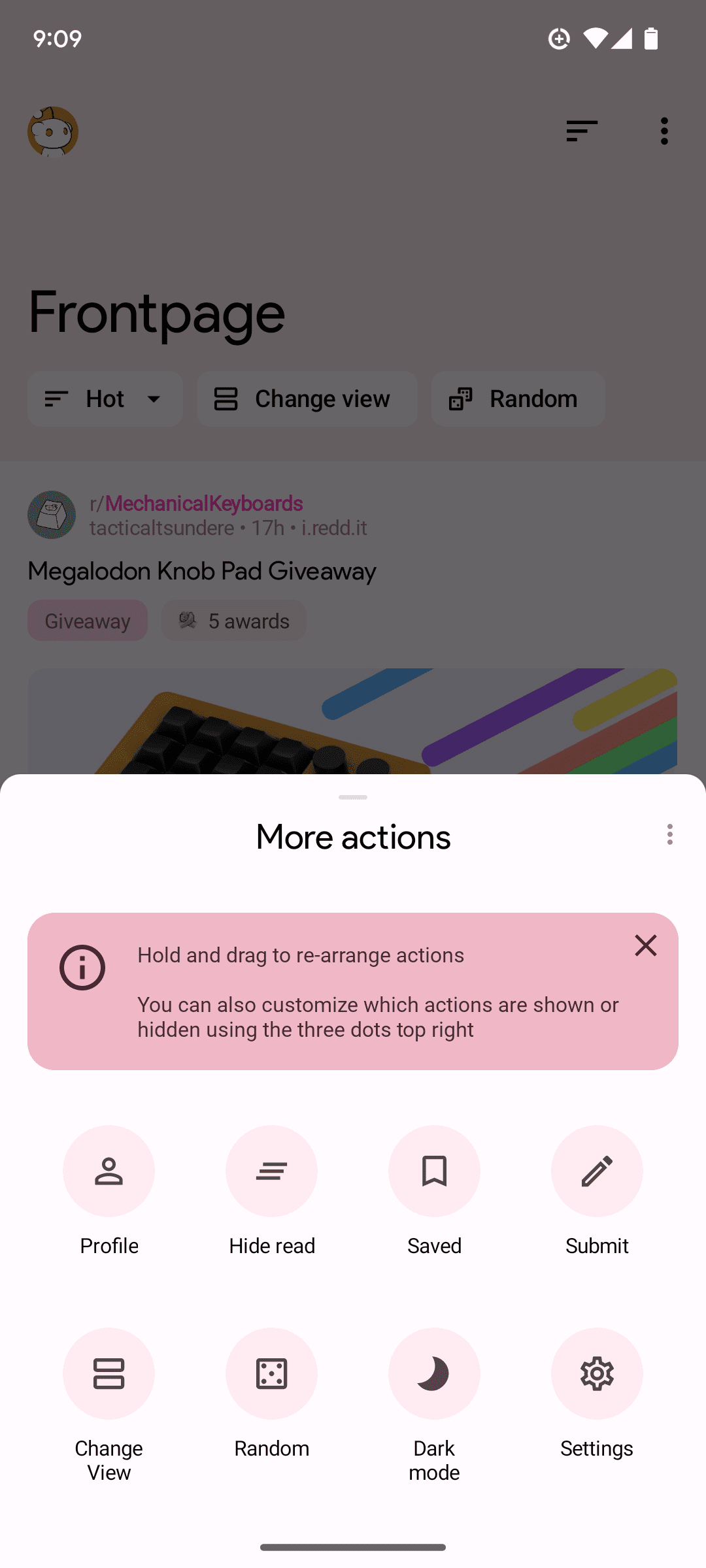This screenshot has width=706, height=1568.
Task: Tap Hide read posts action
Action: click(271, 1171)
